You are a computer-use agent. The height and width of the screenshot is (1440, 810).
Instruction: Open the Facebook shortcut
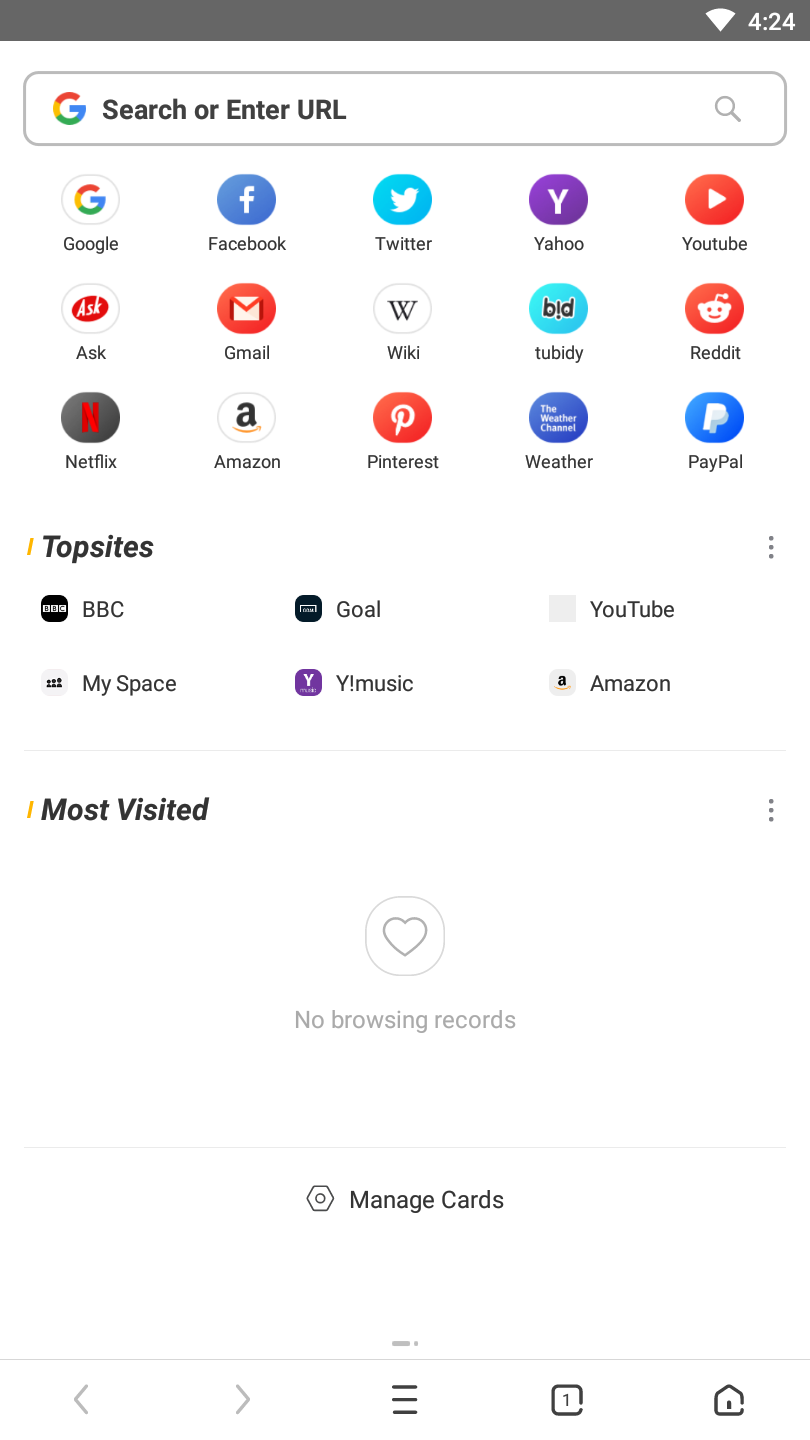tap(247, 214)
